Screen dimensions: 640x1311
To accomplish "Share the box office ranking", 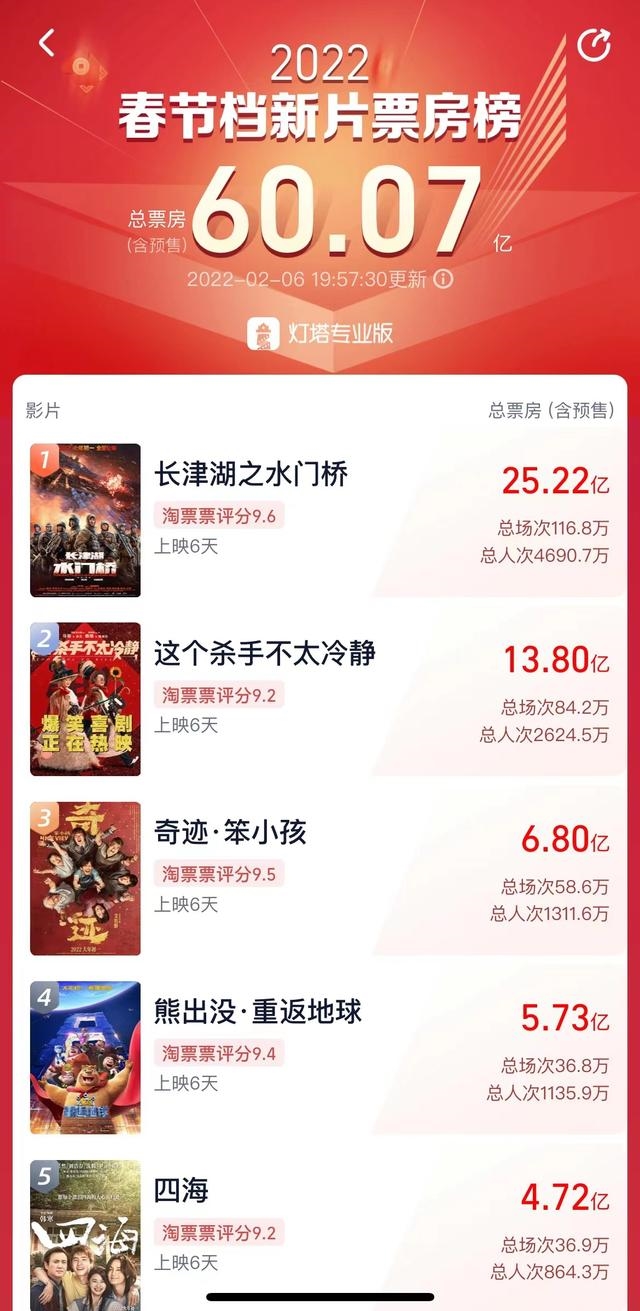I will pos(594,46).
